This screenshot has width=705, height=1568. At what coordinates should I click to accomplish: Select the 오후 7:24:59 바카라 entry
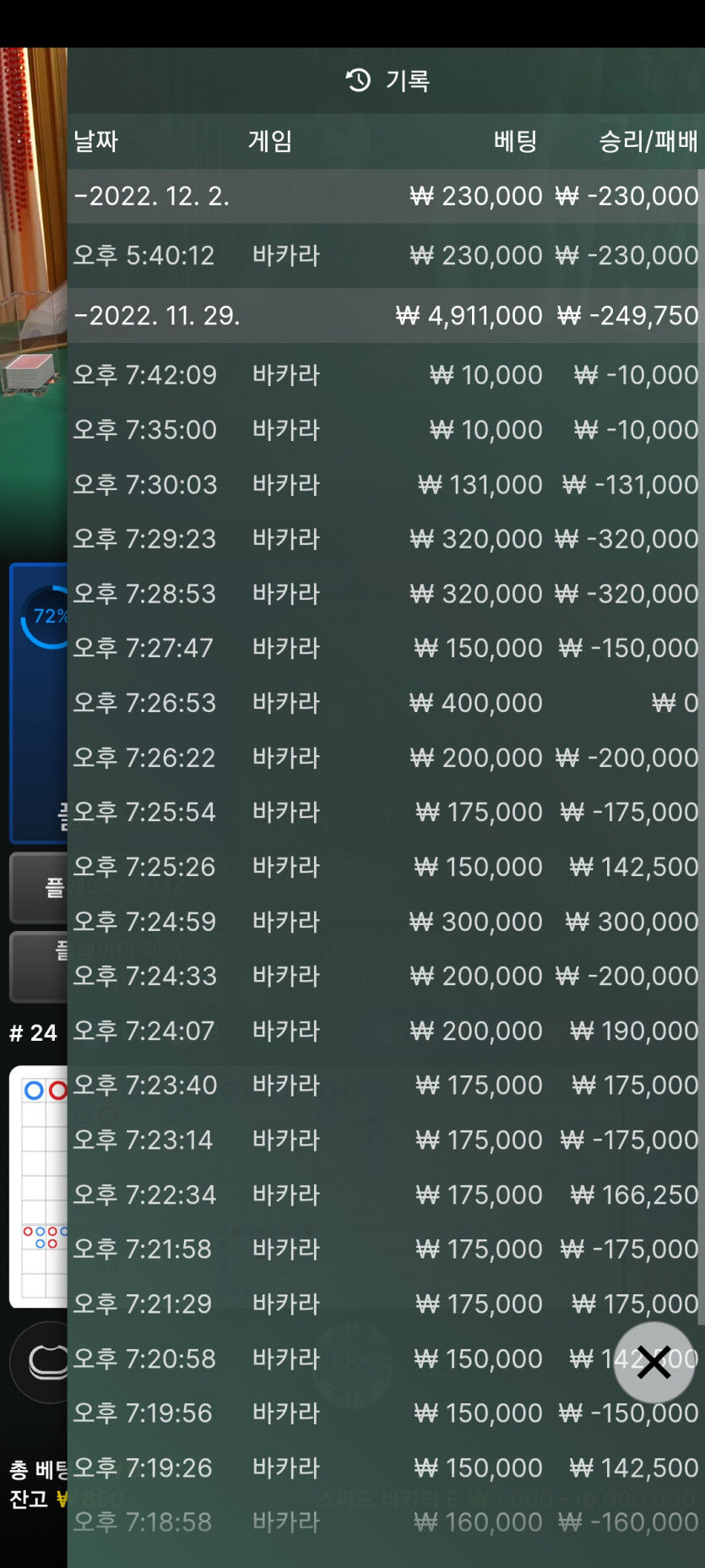click(385, 921)
